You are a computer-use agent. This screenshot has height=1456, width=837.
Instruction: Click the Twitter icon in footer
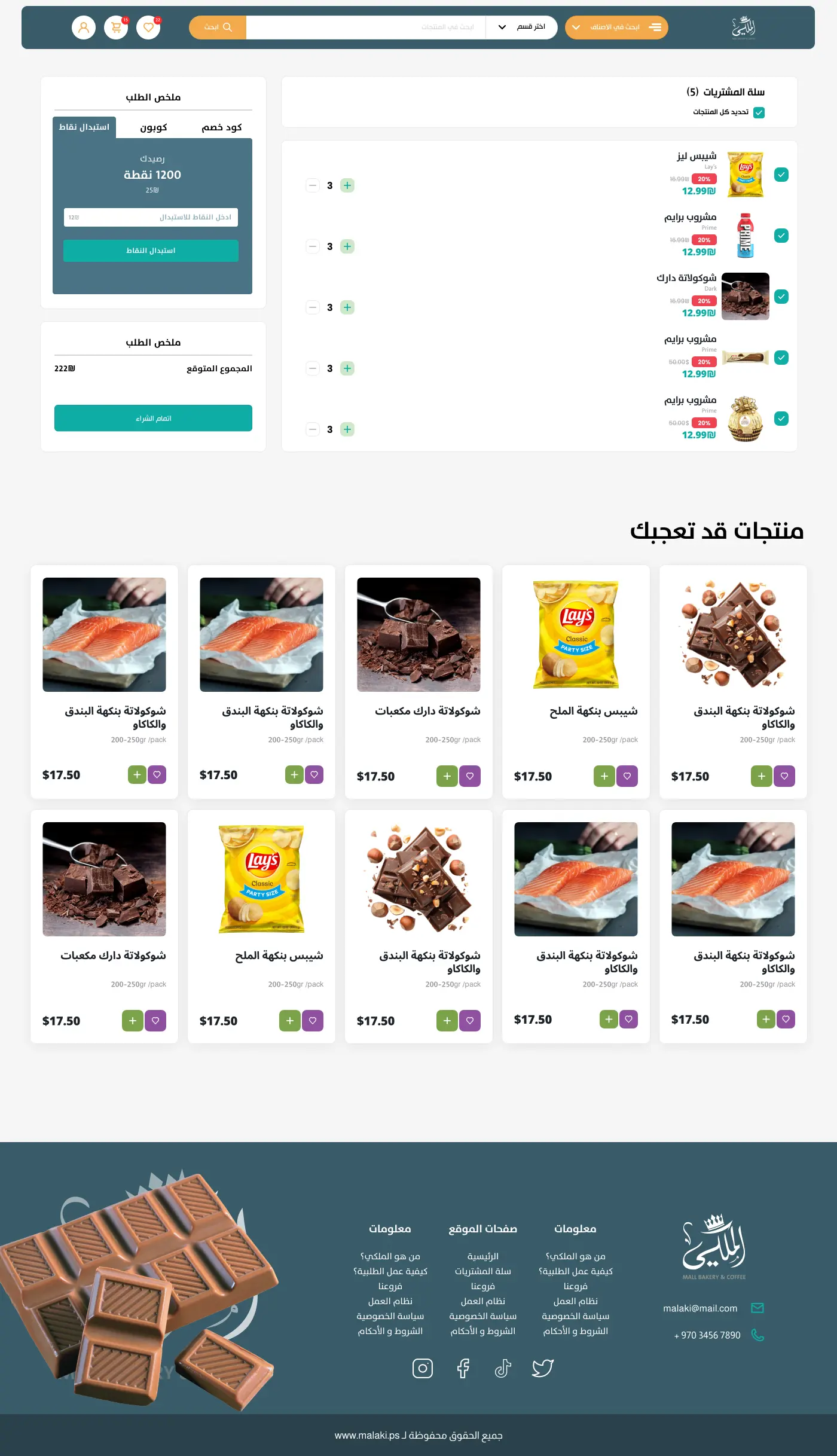click(x=543, y=1369)
